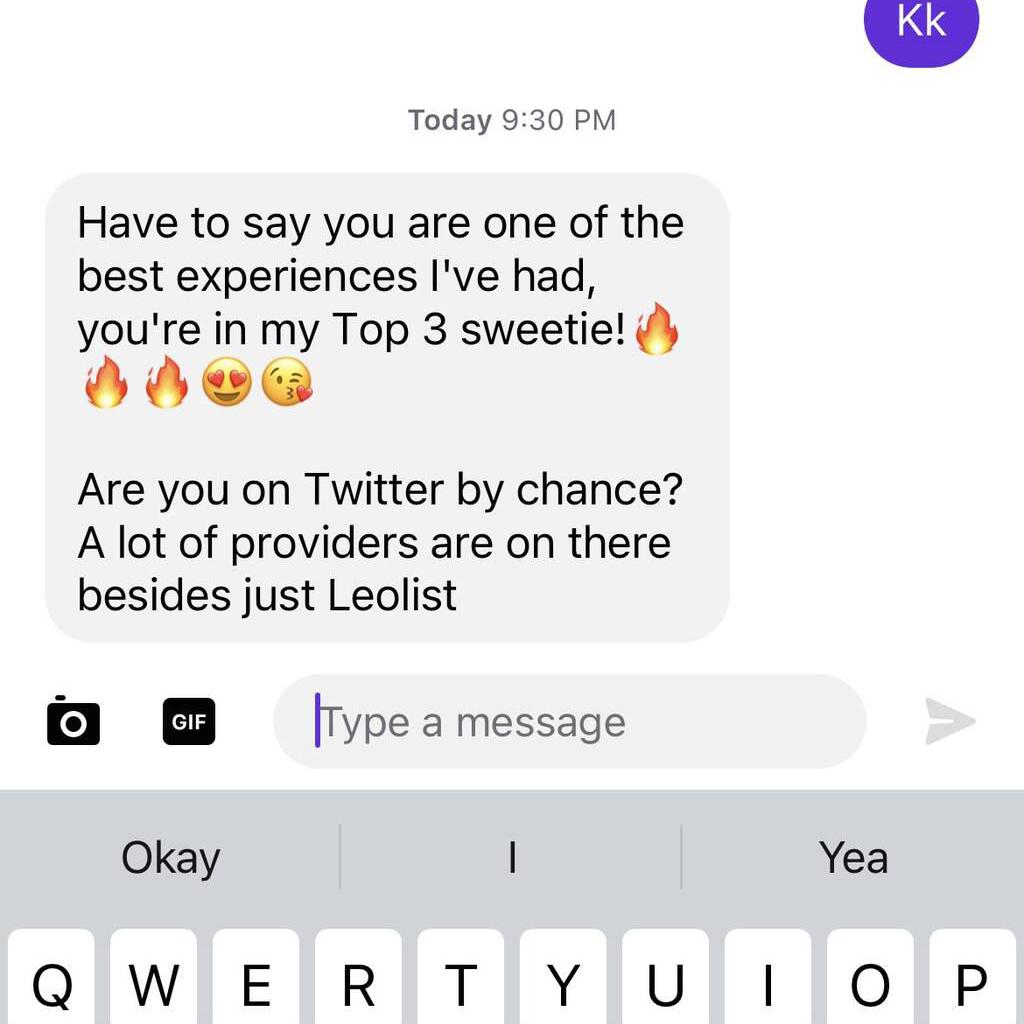1024x1024 pixels.
Task: Choose the 'Okay' keyboard suggestion
Action: [x=171, y=858]
